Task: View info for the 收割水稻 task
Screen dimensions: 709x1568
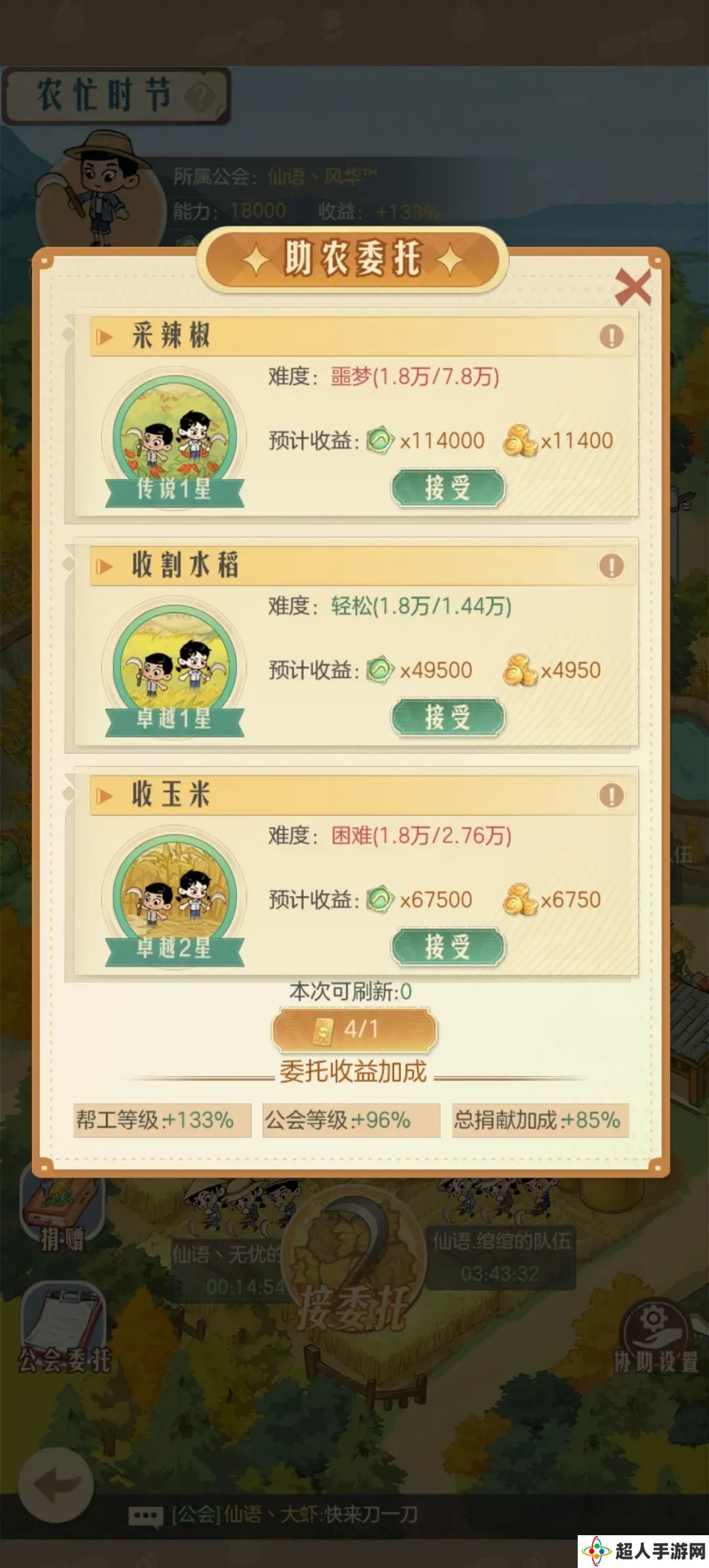Action: pyautogui.click(x=611, y=566)
